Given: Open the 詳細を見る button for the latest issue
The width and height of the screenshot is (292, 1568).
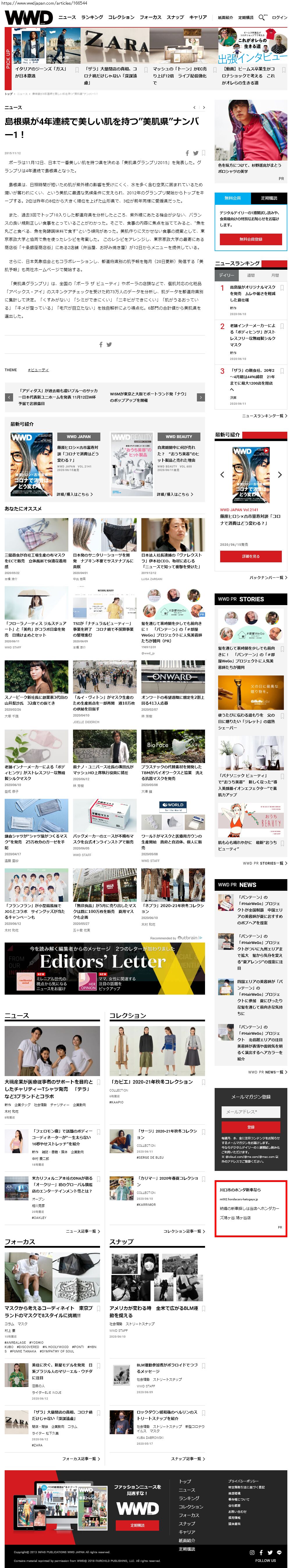Looking at the screenshot, I should click(x=251, y=556).
